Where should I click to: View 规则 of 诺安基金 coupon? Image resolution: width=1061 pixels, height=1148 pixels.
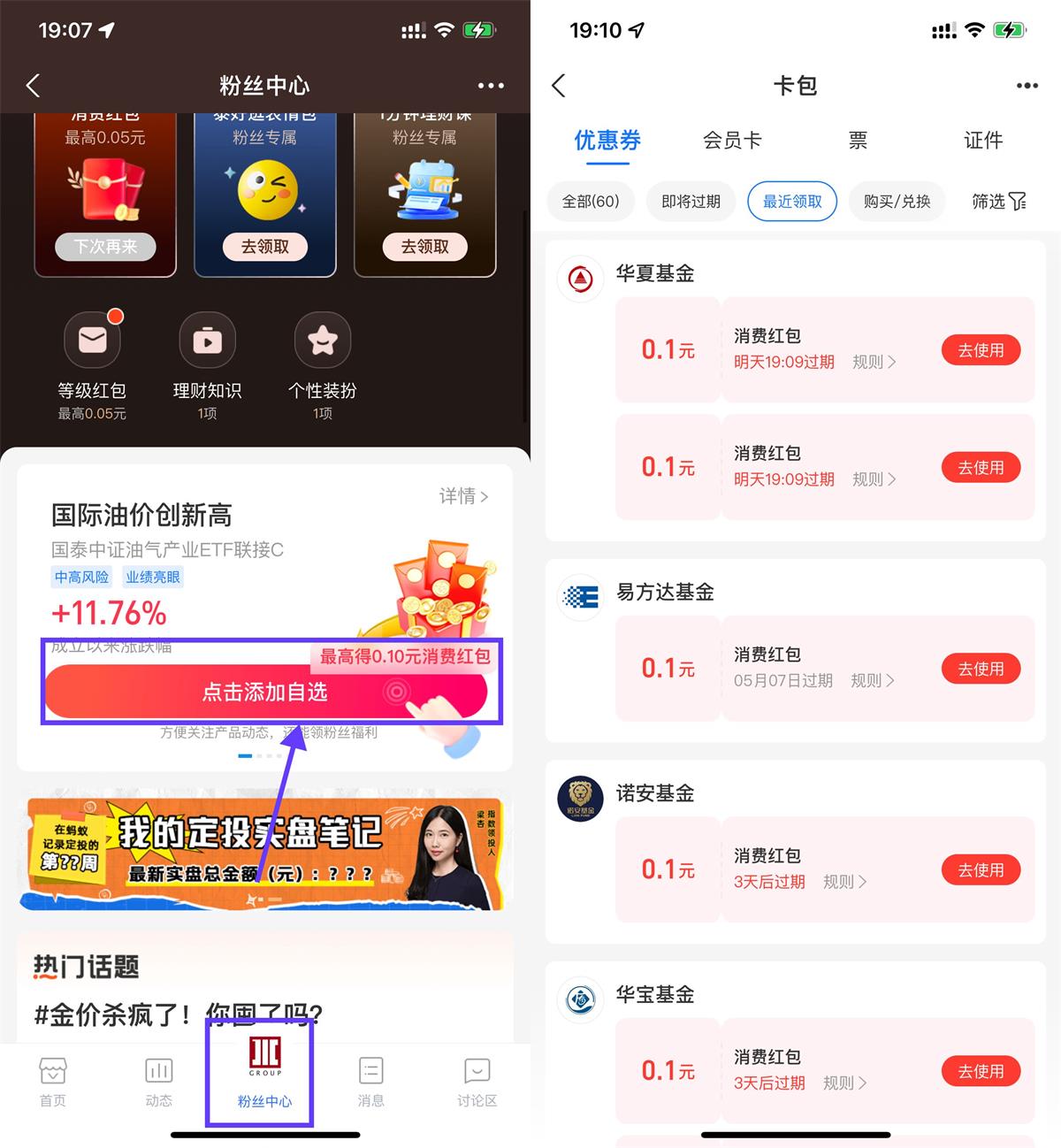(x=844, y=882)
